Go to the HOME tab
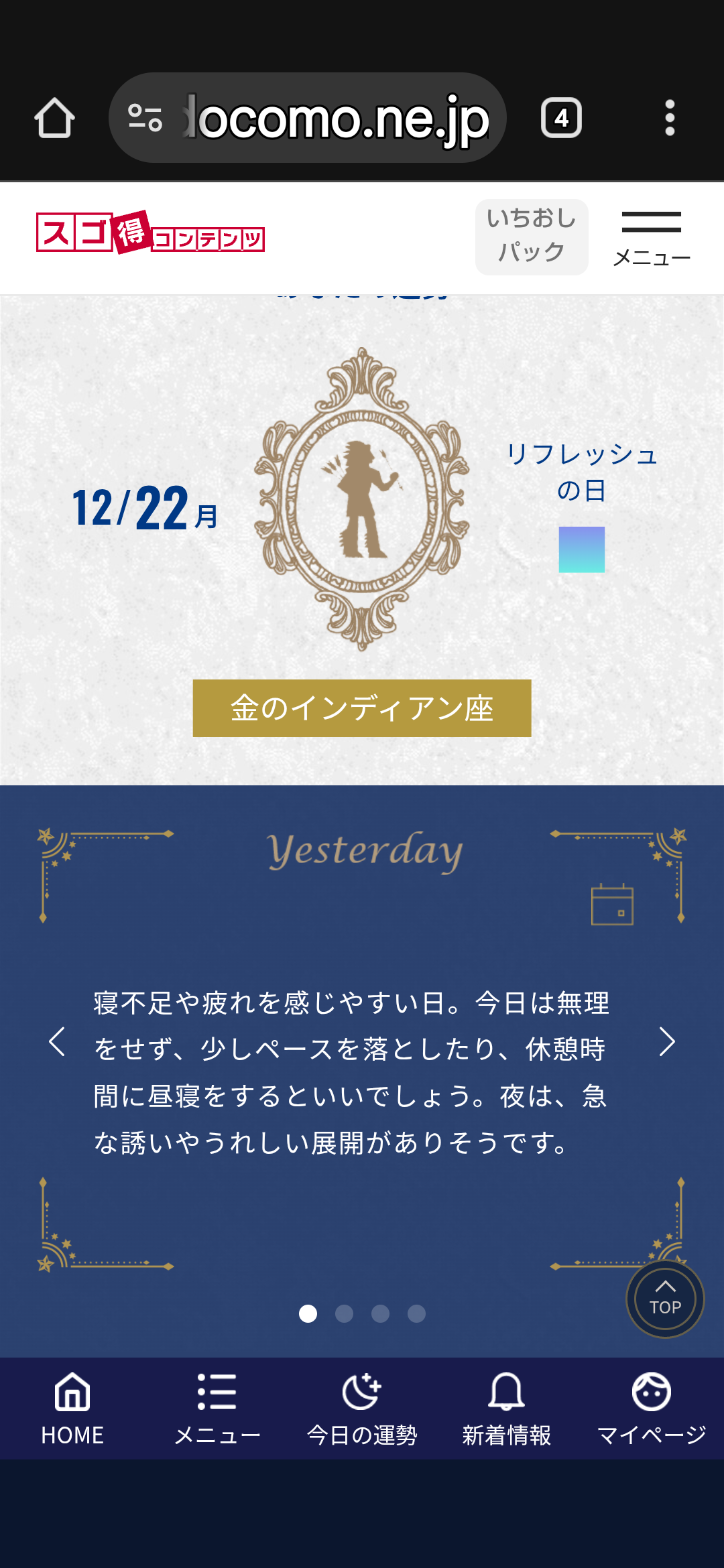Viewport: 724px width, 1568px height. click(72, 1409)
